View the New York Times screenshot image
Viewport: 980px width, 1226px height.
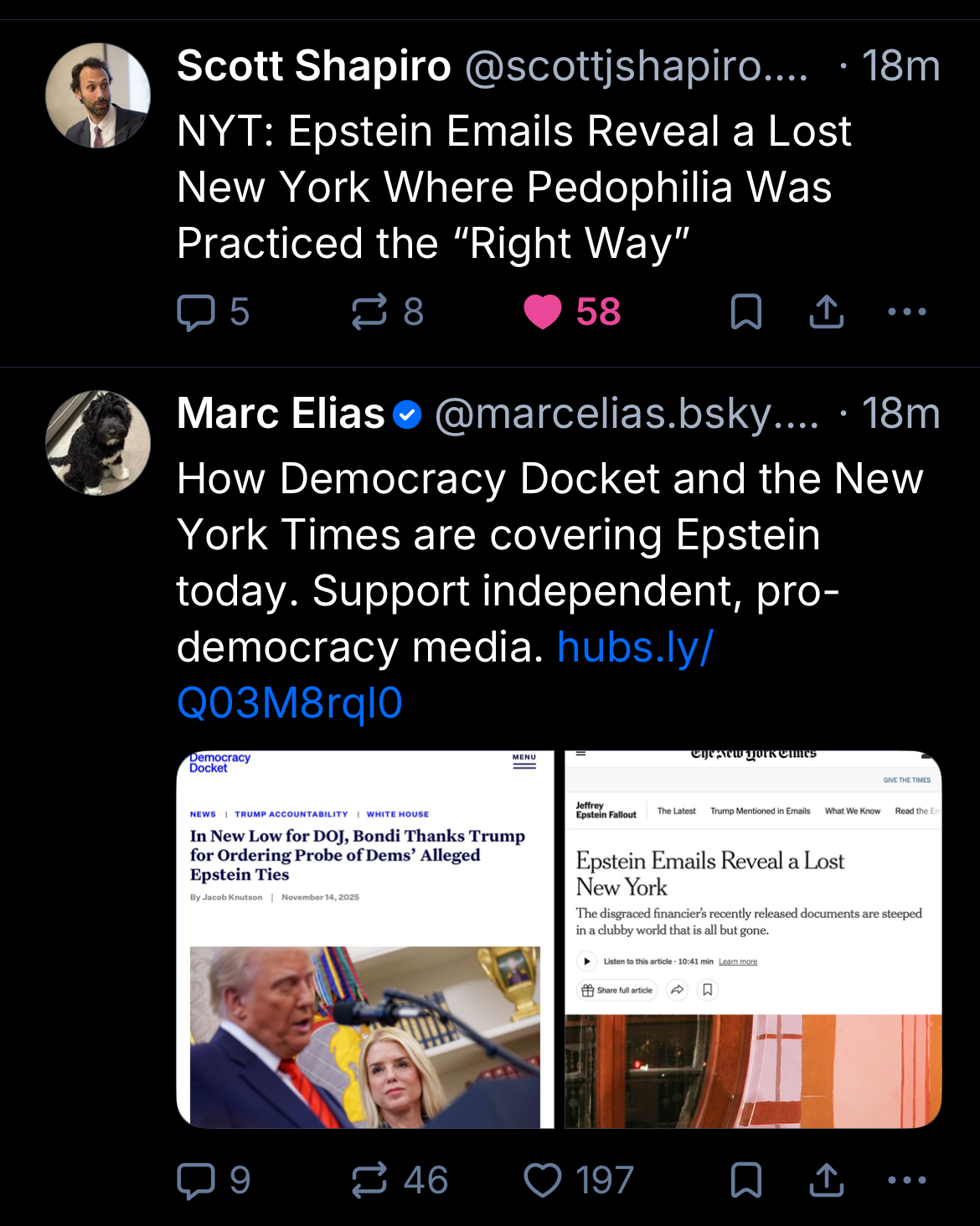(753, 939)
